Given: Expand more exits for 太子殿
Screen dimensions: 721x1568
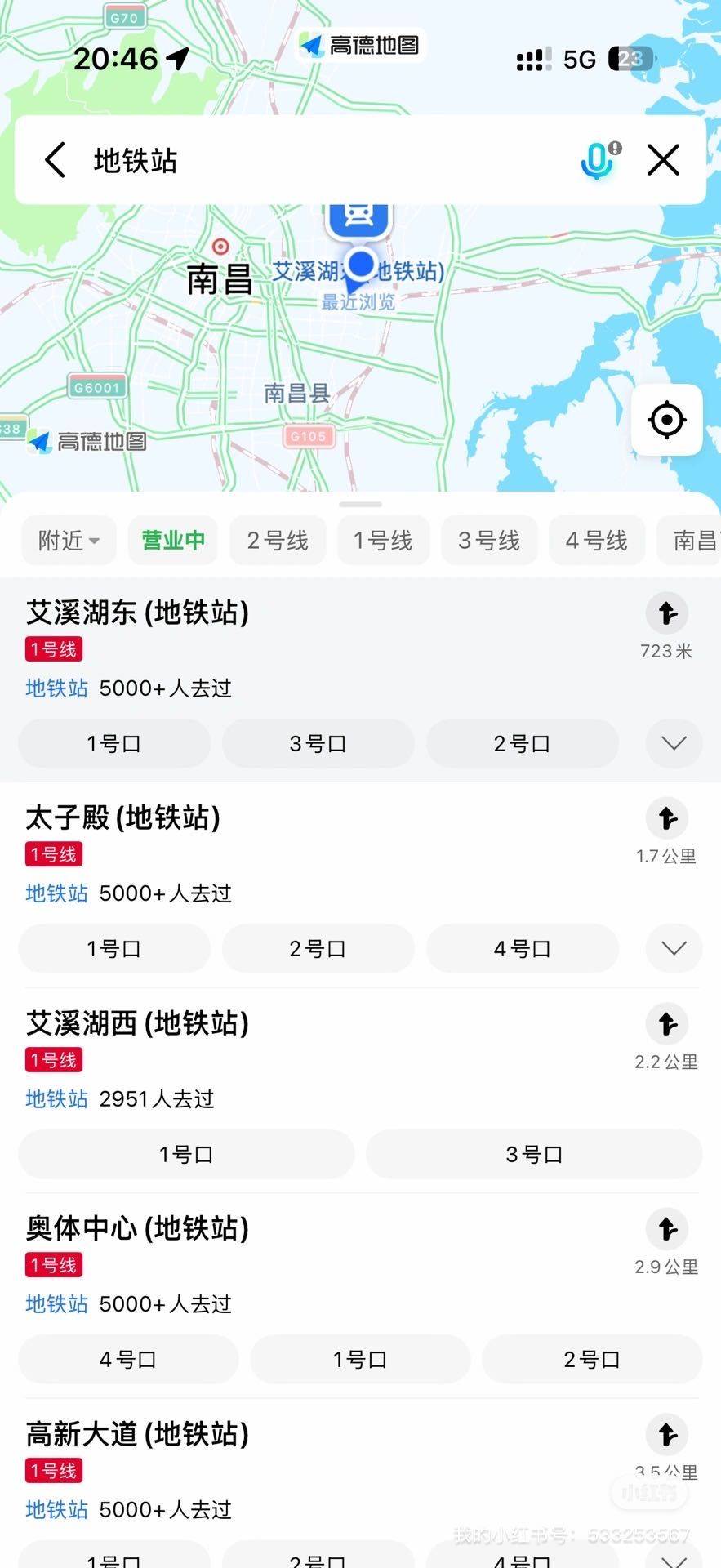Looking at the screenshot, I should tap(674, 949).
